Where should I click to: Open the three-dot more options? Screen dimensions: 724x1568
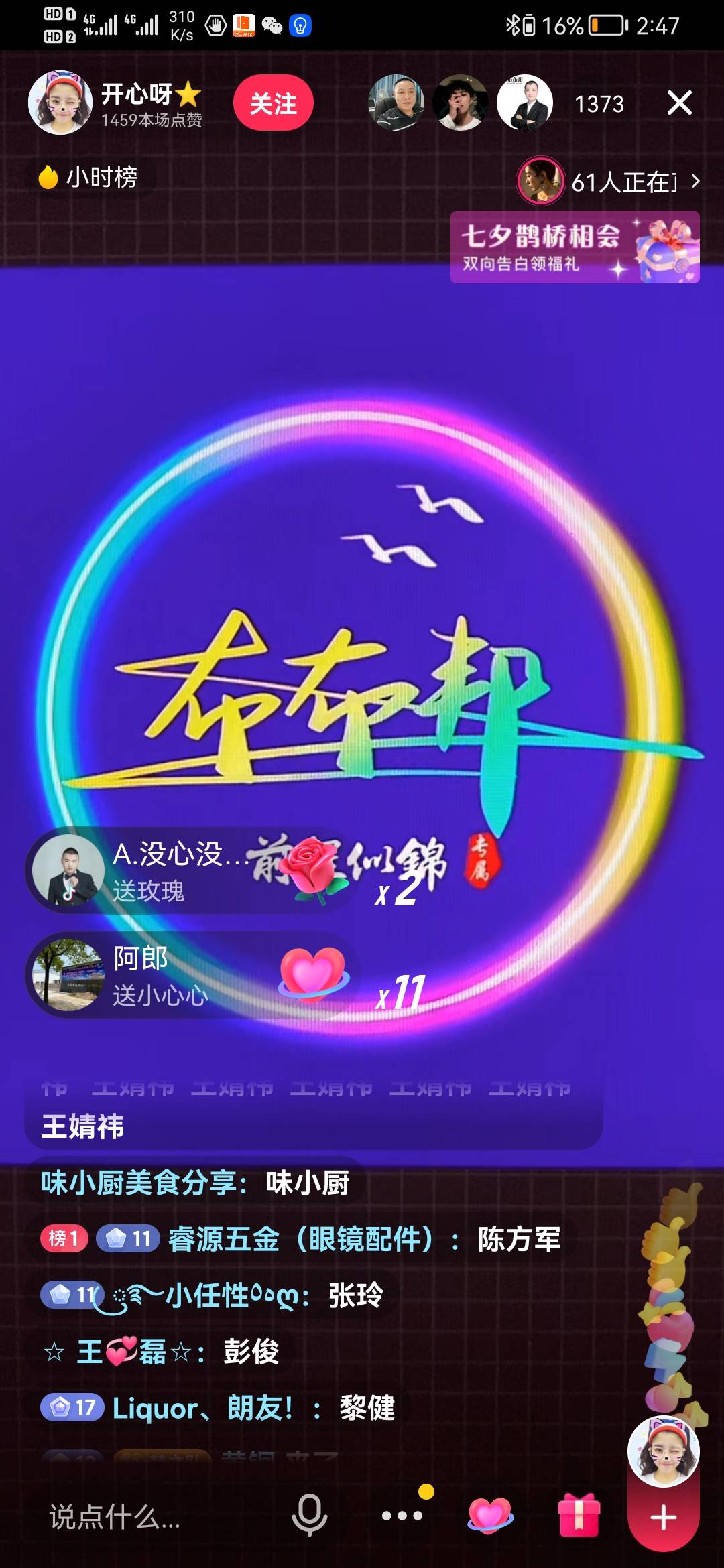(x=402, y=1515)
